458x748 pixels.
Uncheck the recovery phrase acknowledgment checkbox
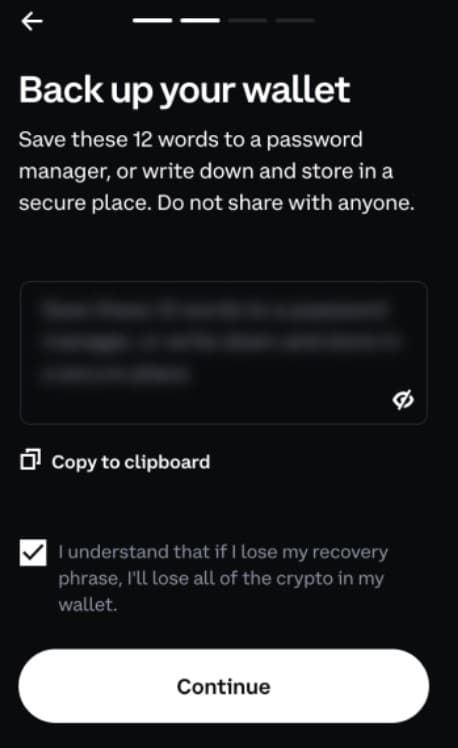(x=33, y=552)
